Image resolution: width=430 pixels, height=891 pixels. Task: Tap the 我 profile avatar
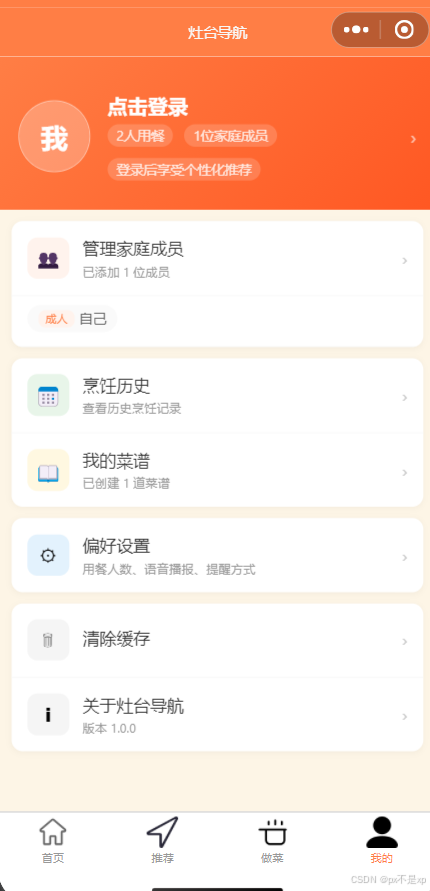coord(54,137)
